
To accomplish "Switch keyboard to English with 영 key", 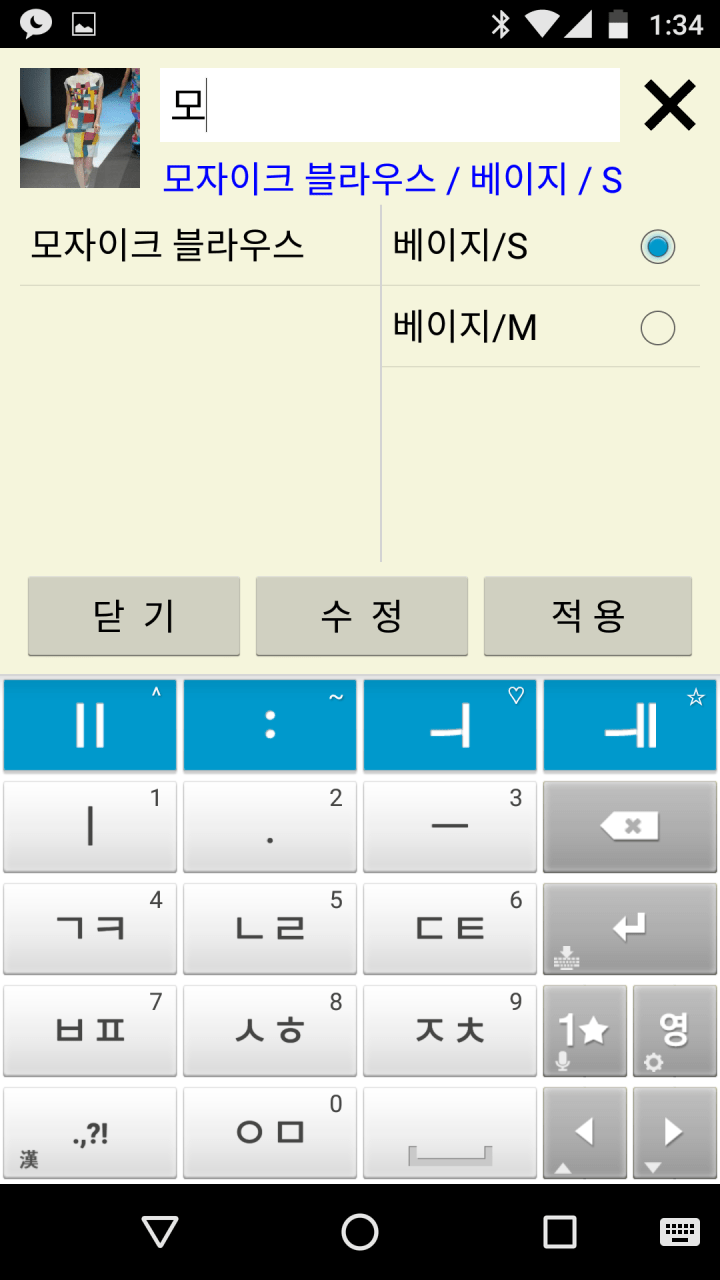I will click(x=674, y=1031).
